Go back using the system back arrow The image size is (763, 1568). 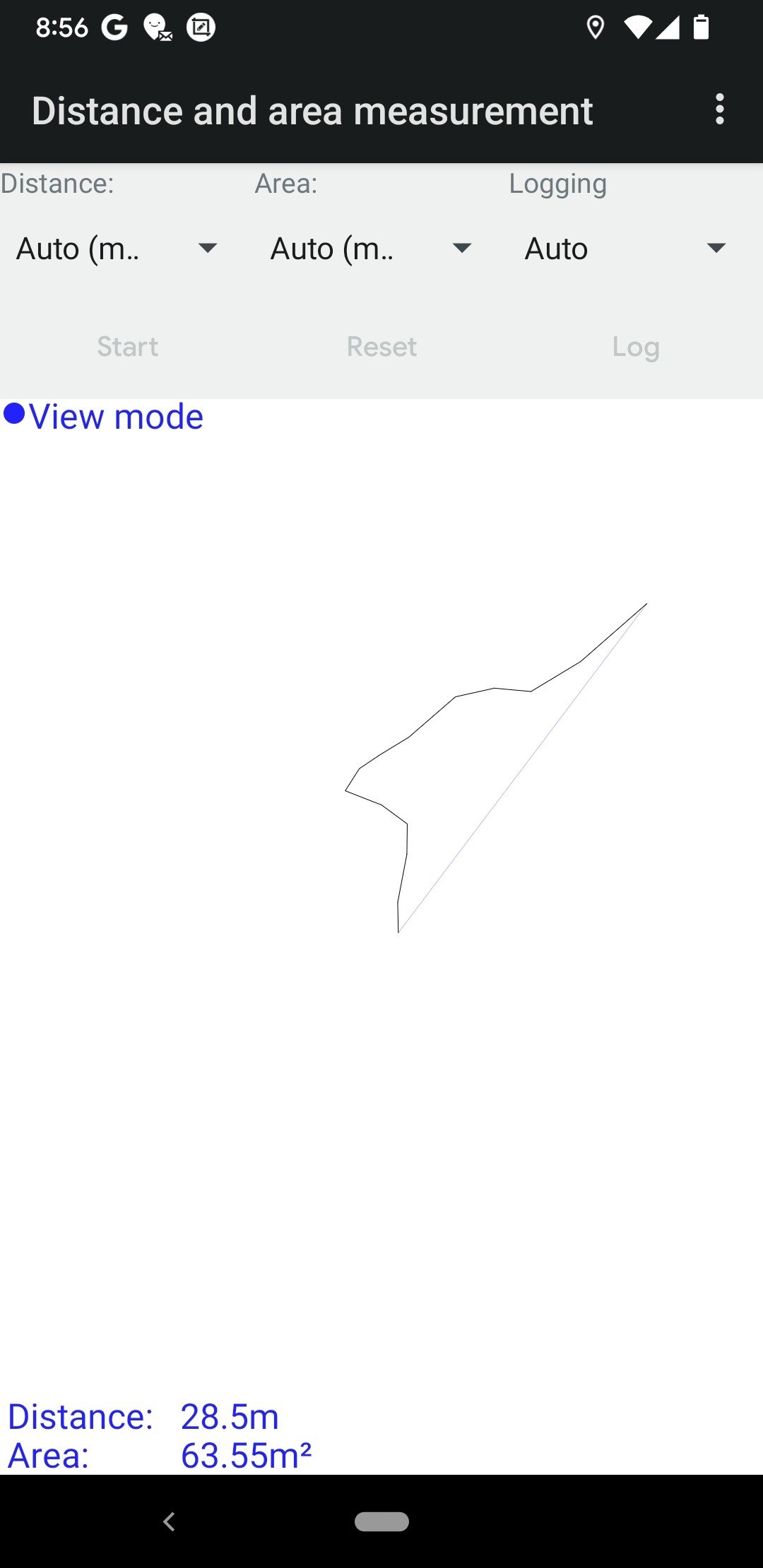(x=169, y=1521)
